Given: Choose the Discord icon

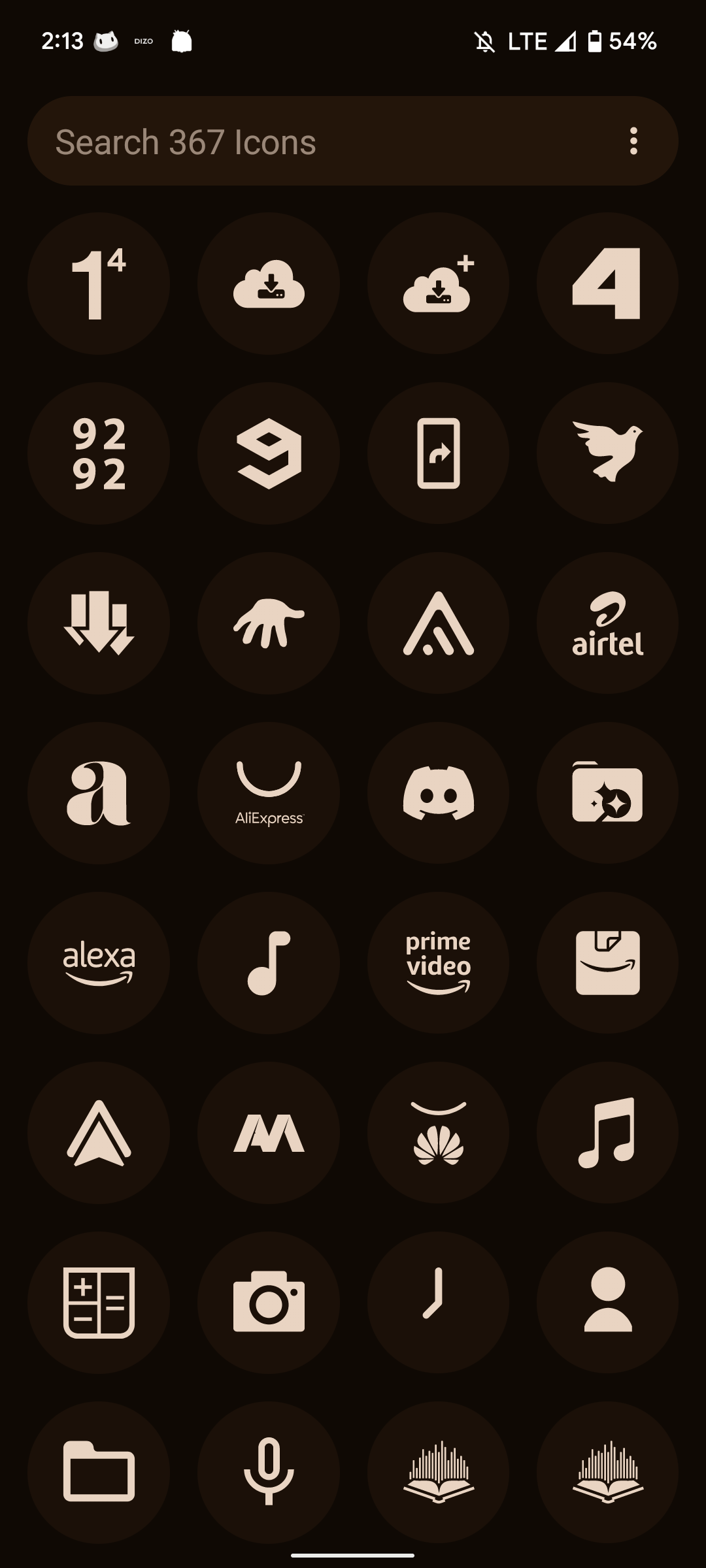Looking at the screenshot, I should [438, 793].
